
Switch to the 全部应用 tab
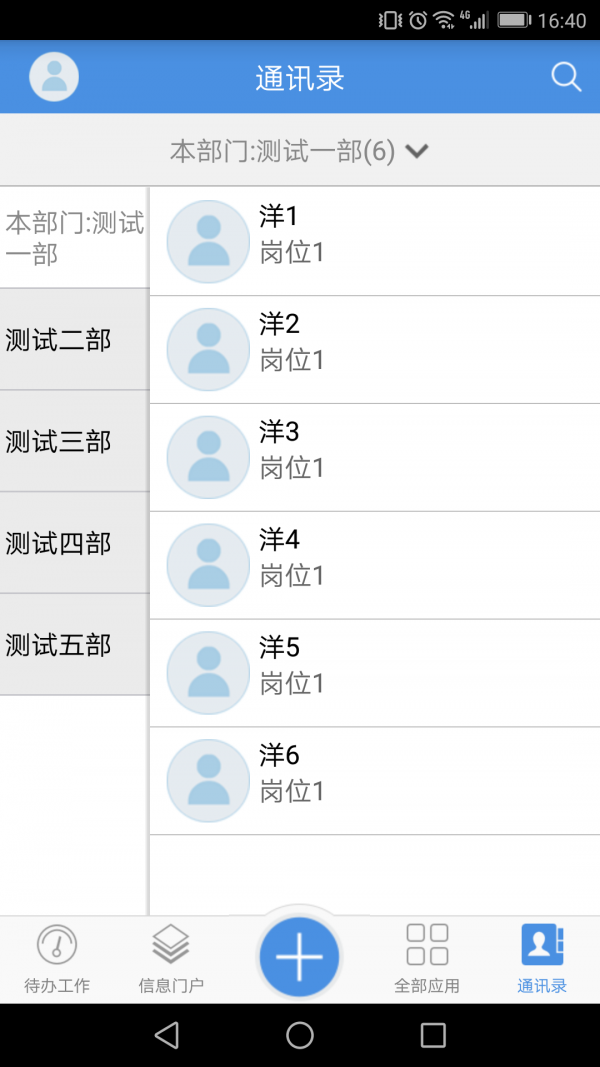pos(427,959)
